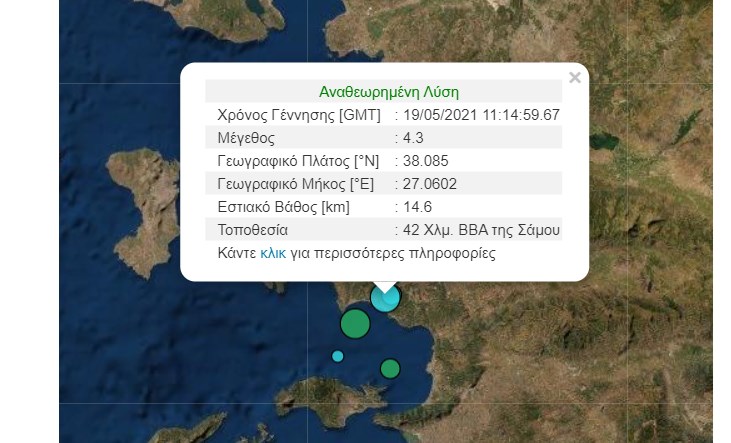
Task: Close the earthquake info popup
Action: pyautogui.click(x=574, y=78)
